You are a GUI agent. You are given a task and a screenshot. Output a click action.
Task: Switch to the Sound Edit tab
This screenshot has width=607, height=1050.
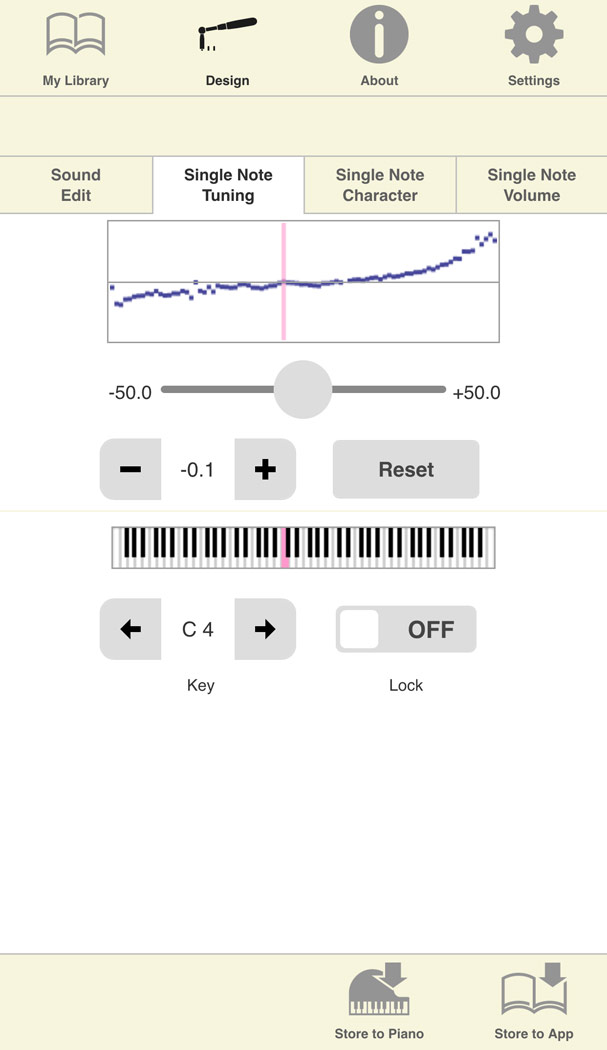[x=76, y=185]
